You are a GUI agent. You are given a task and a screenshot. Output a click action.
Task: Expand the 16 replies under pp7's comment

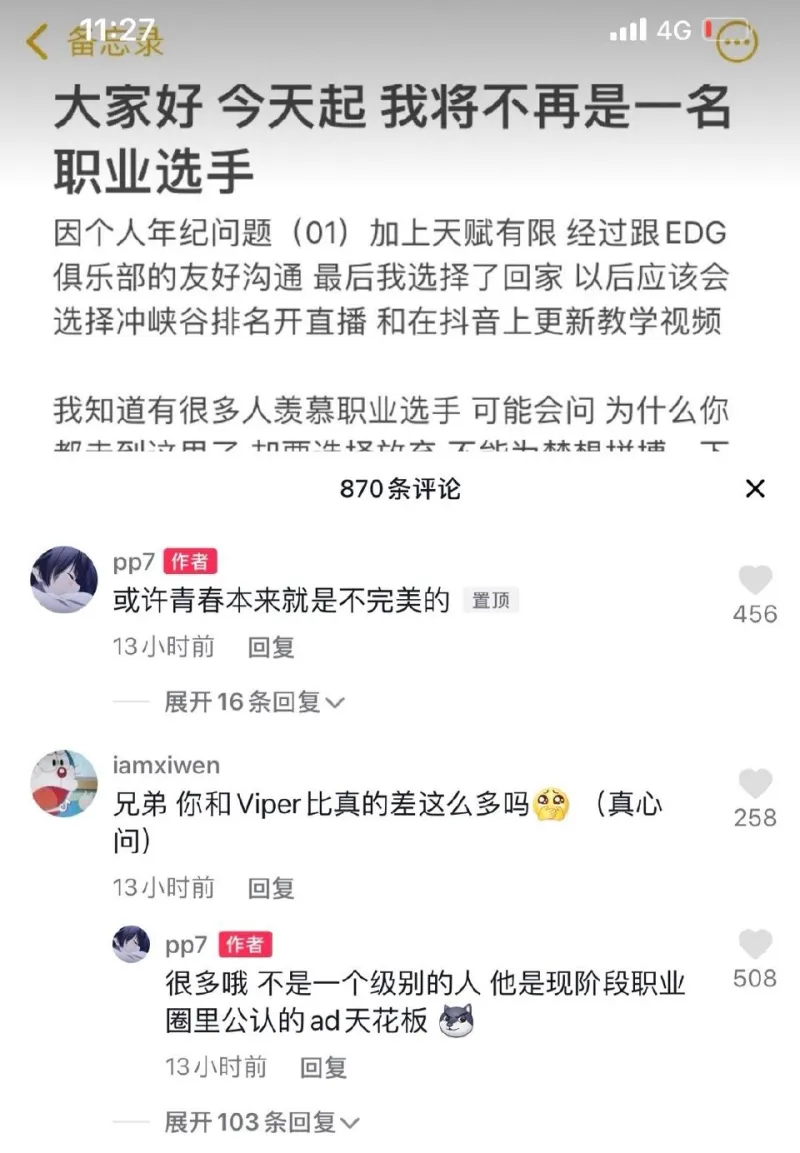tap(246, 703)
